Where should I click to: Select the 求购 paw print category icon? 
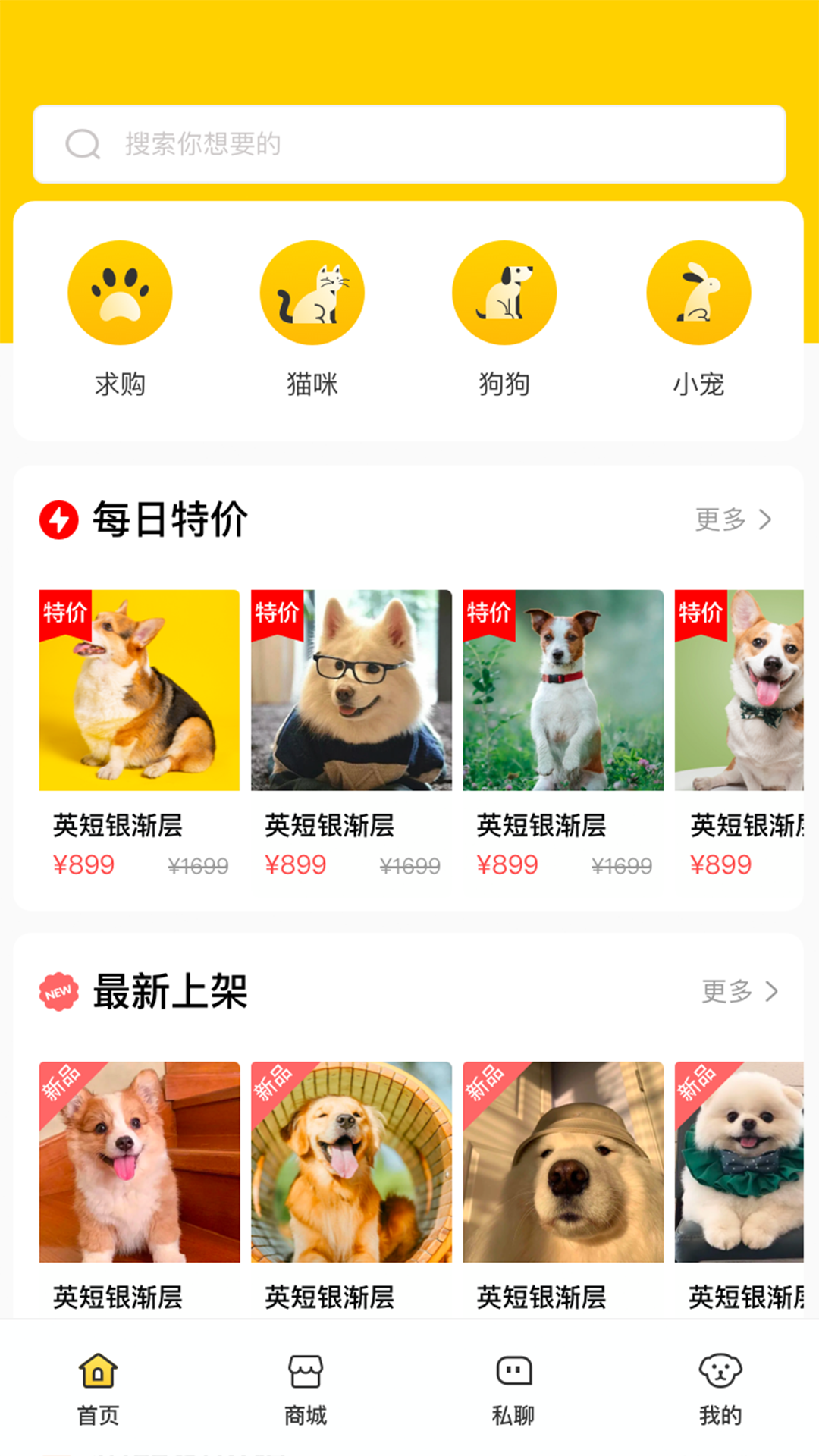pos(120,292)
